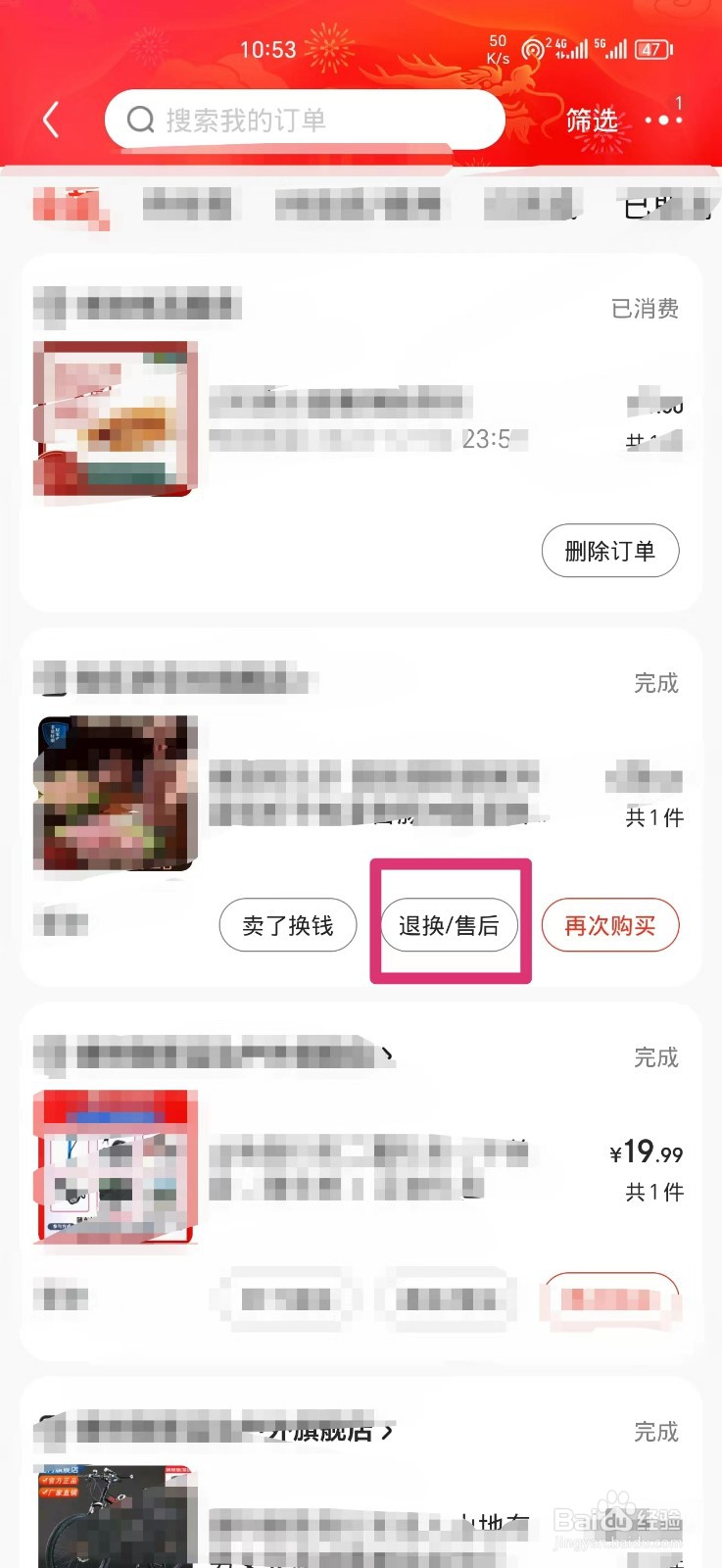Click the highlighted 退换/售后 button
This screenshot has height=1568, width=722.
[450, 924]
